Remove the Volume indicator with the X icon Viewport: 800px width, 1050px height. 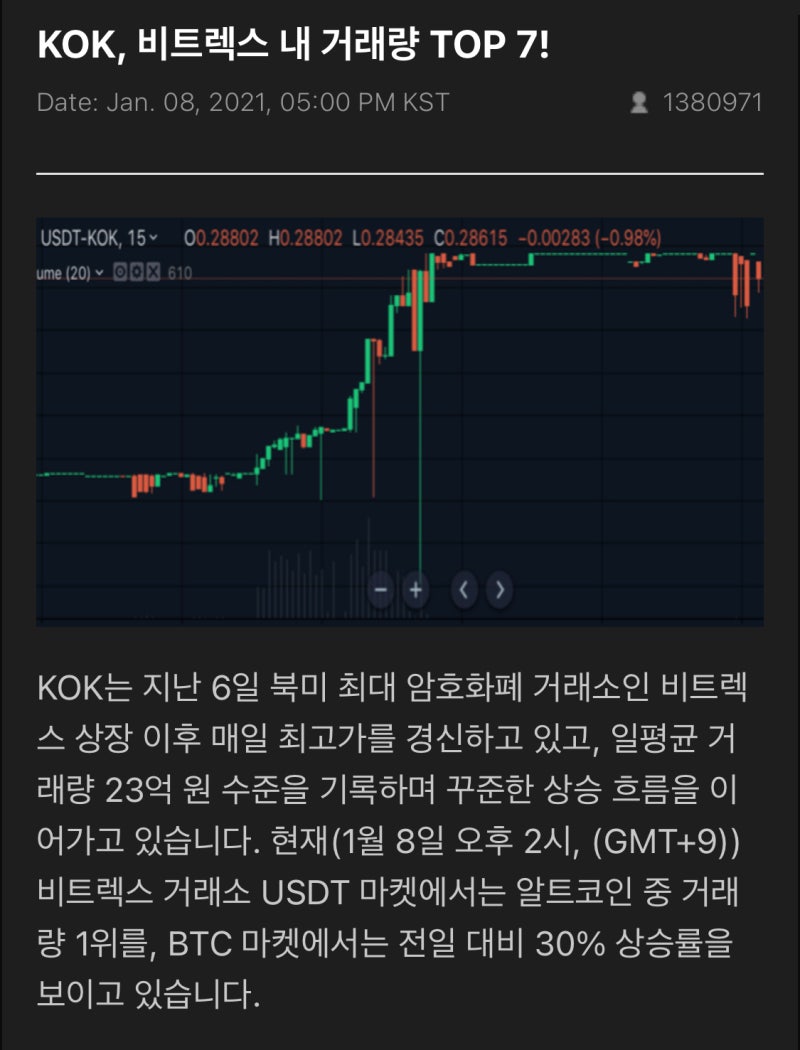(x=151, y=271)
